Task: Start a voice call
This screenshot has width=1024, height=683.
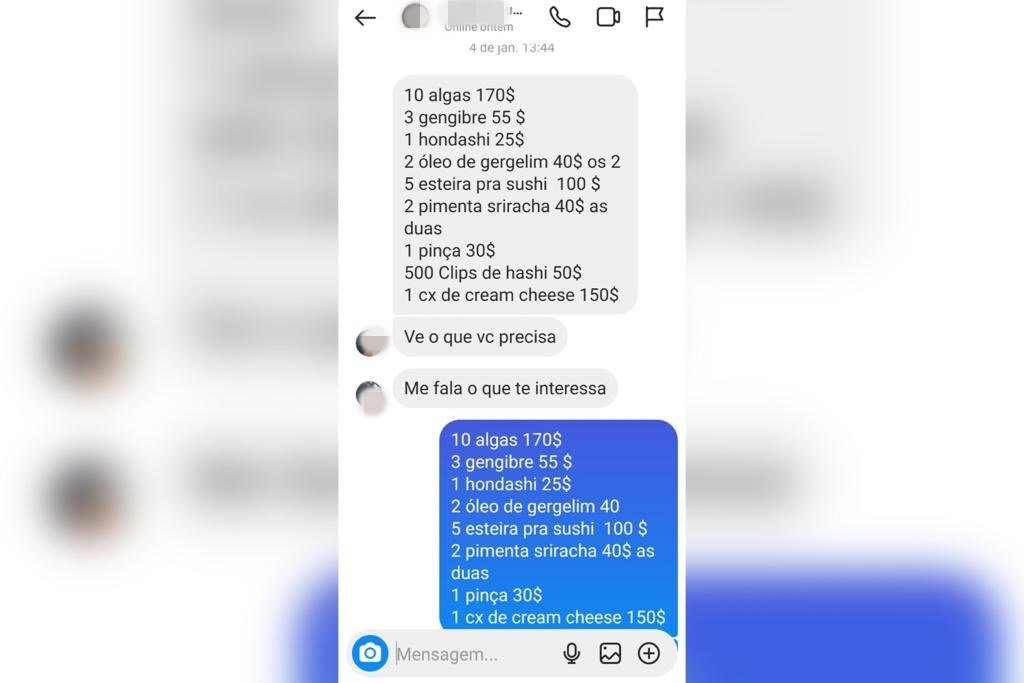Action: (560, 17)
